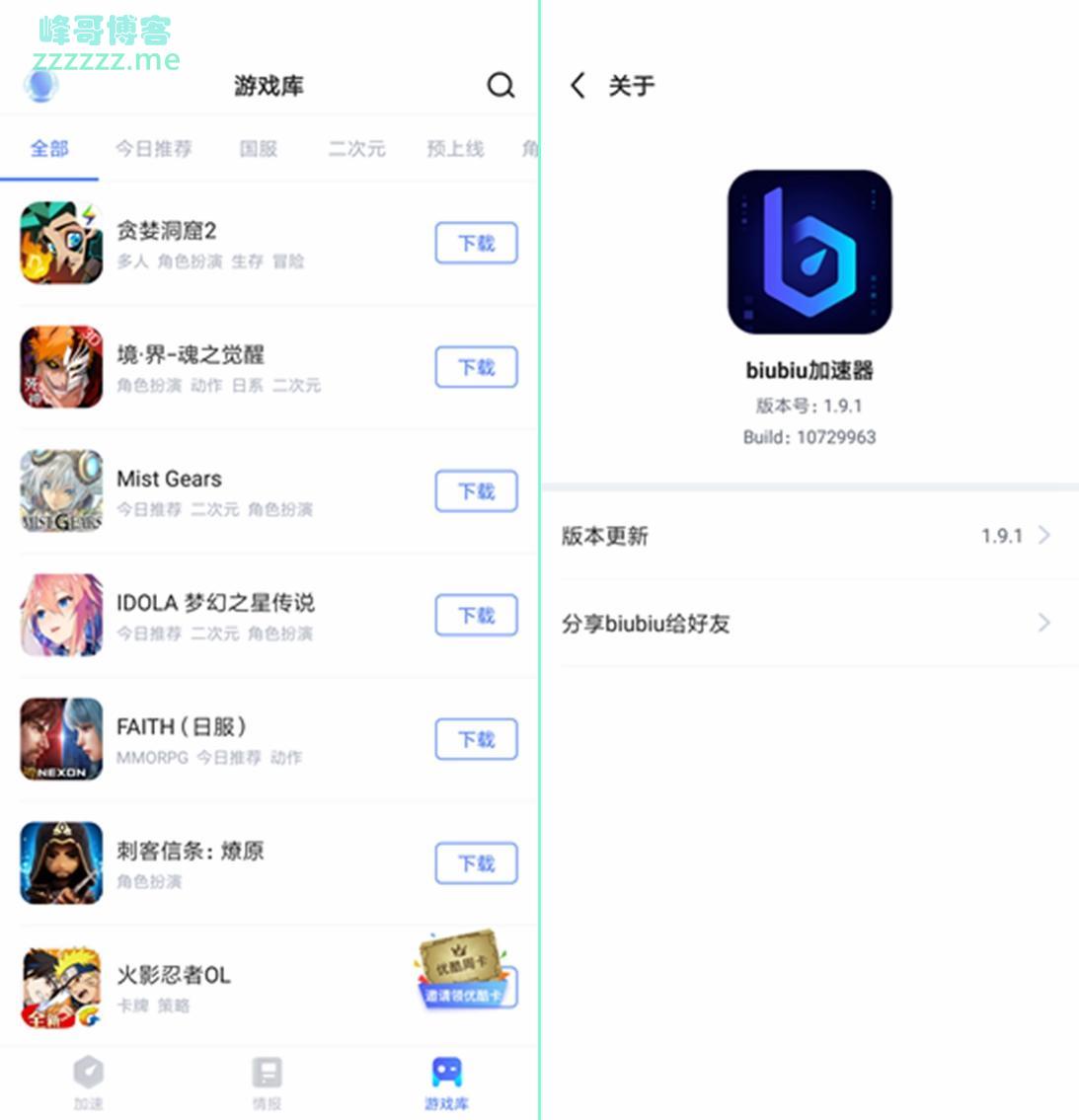
Task: Download IDOLA 梦幻之星传说
Action: pos(476,616)
